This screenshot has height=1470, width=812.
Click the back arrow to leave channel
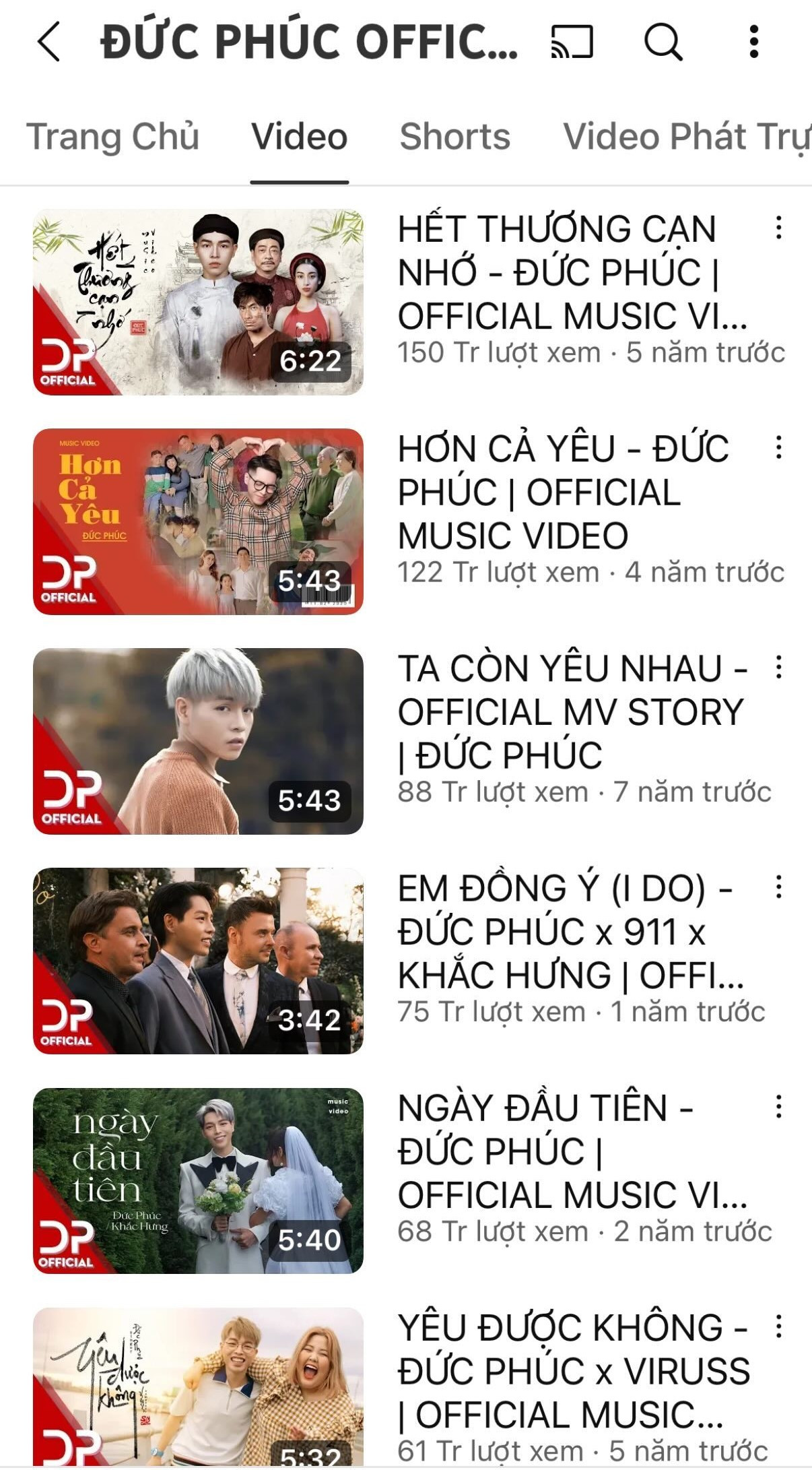(x=44, y=42)
